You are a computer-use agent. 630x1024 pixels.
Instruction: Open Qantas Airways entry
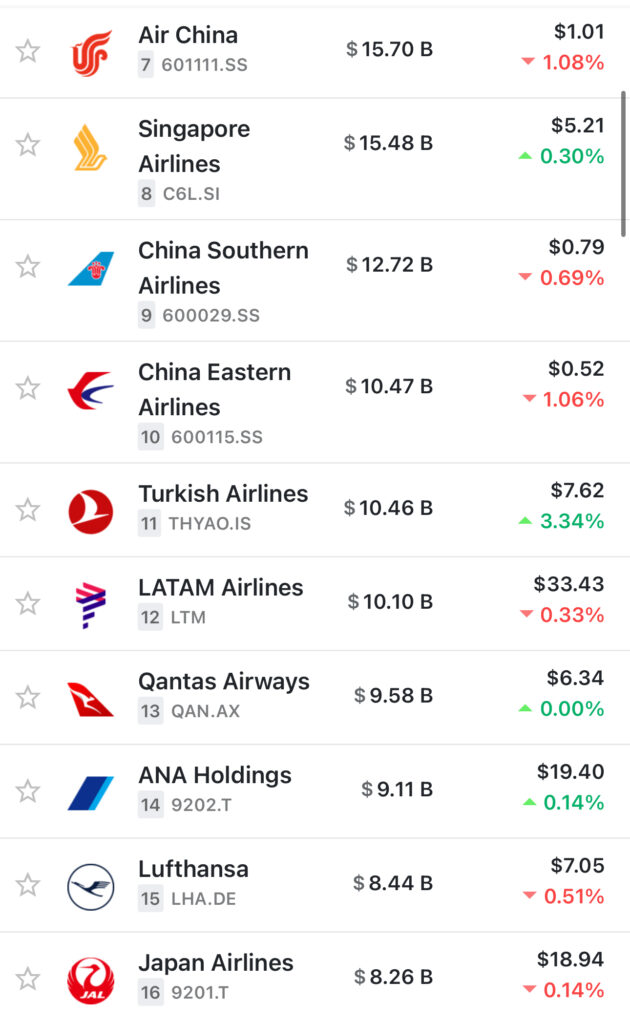[x=315, y=697]
